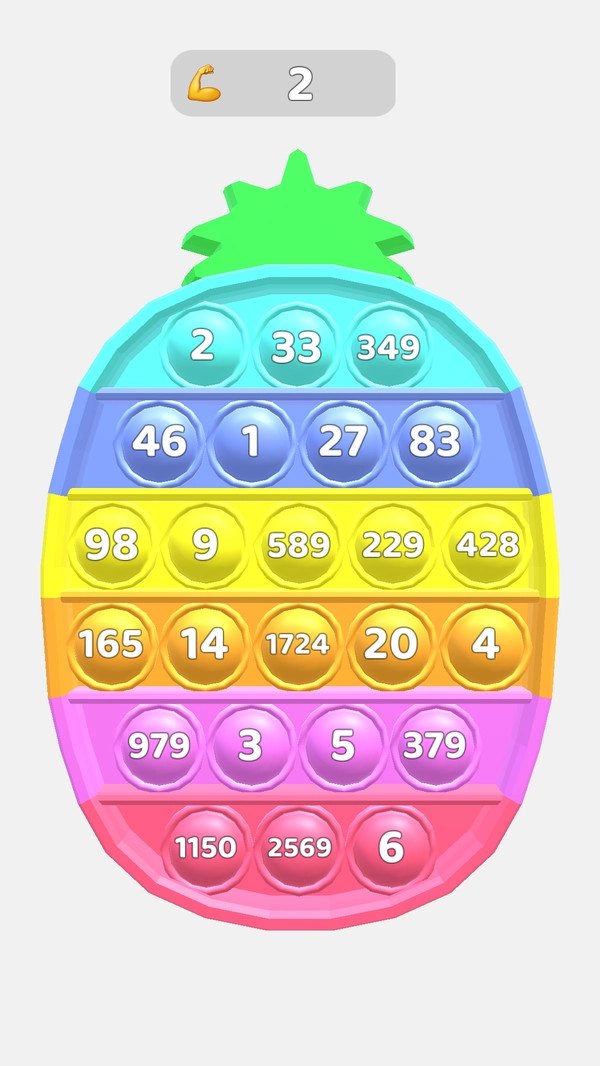This screenshot has width=600, height=1066.
Task: Tap the teal bubble labeled 33
Action: pos(297,347)
